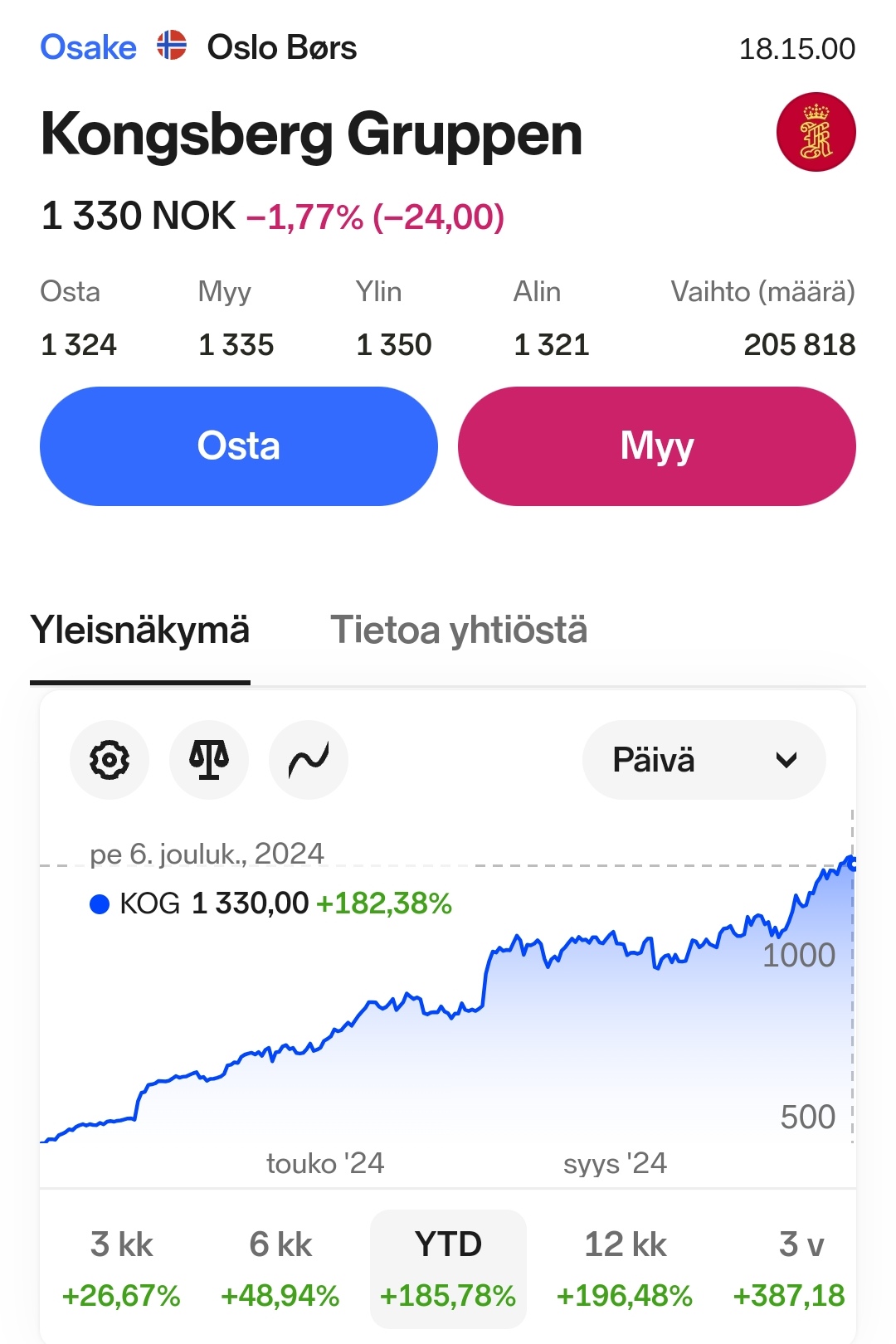Select the Yleisnäkymä tab
Viewport: 896px width, 1344px height.
140,631
